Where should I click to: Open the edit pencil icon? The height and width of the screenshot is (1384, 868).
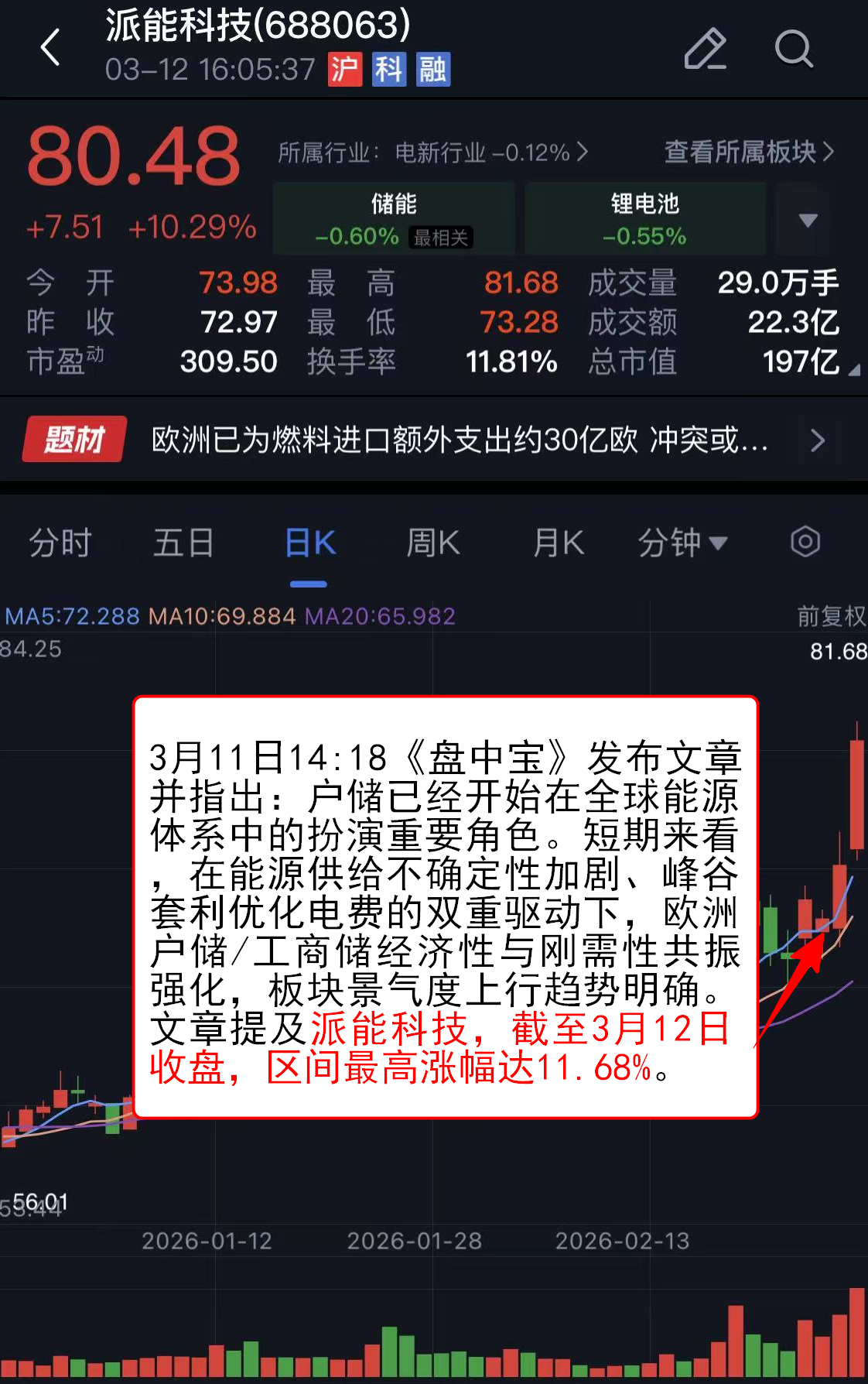(705, 49)
